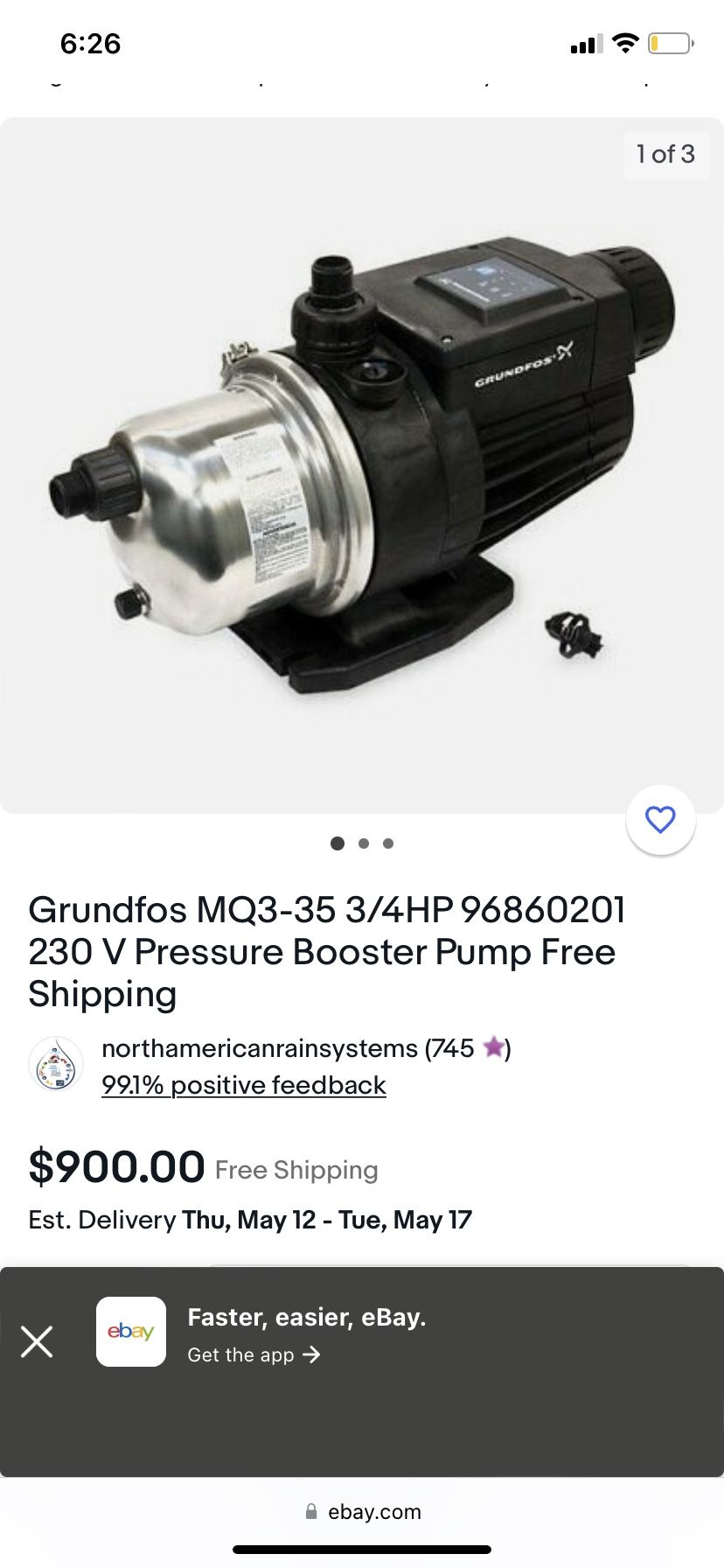Dismiss the eBay app banner with the X
Screen dimensions: 724x1568
(x=36, y=1340)
